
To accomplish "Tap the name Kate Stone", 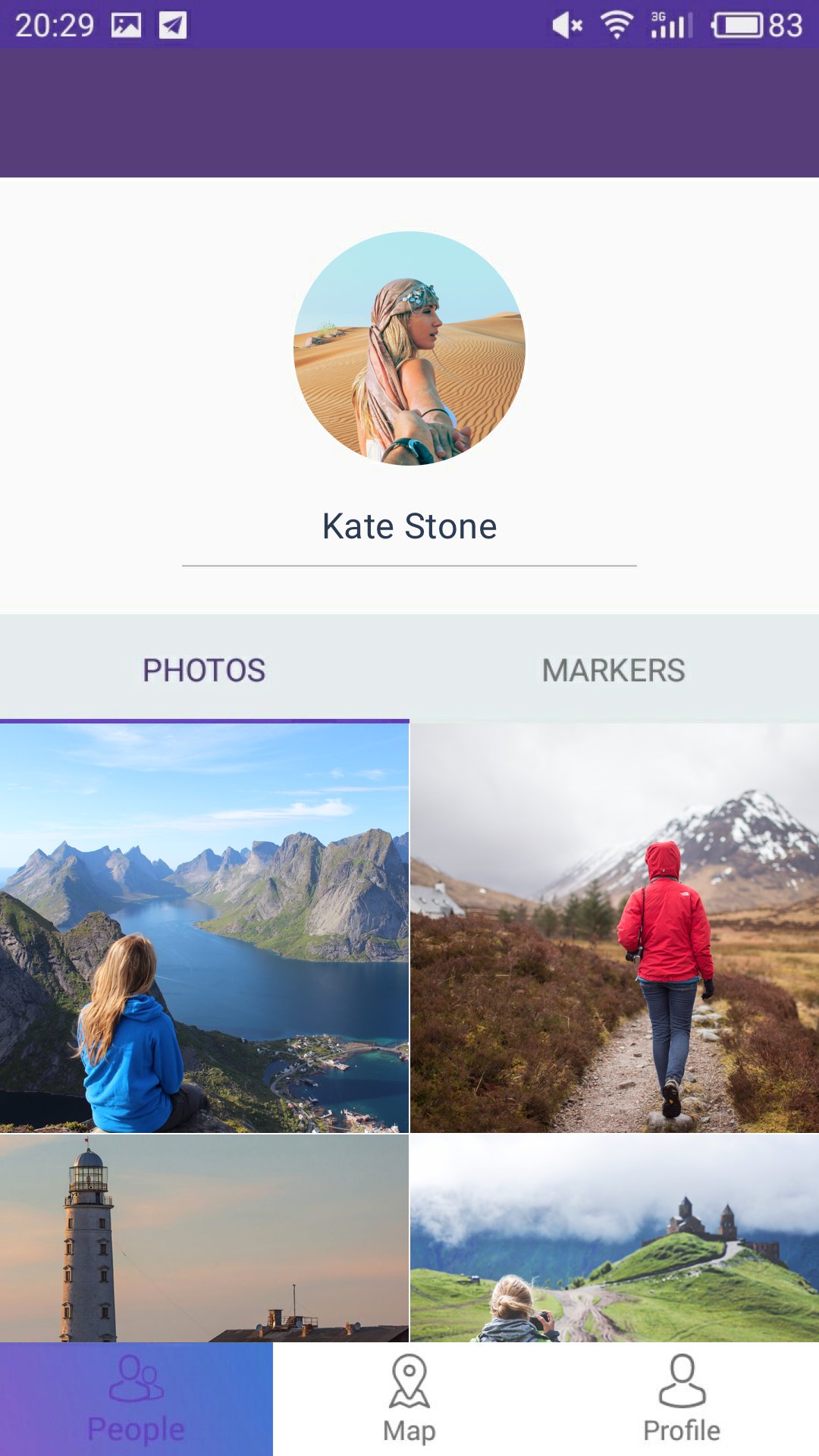I will pos(409,526).
